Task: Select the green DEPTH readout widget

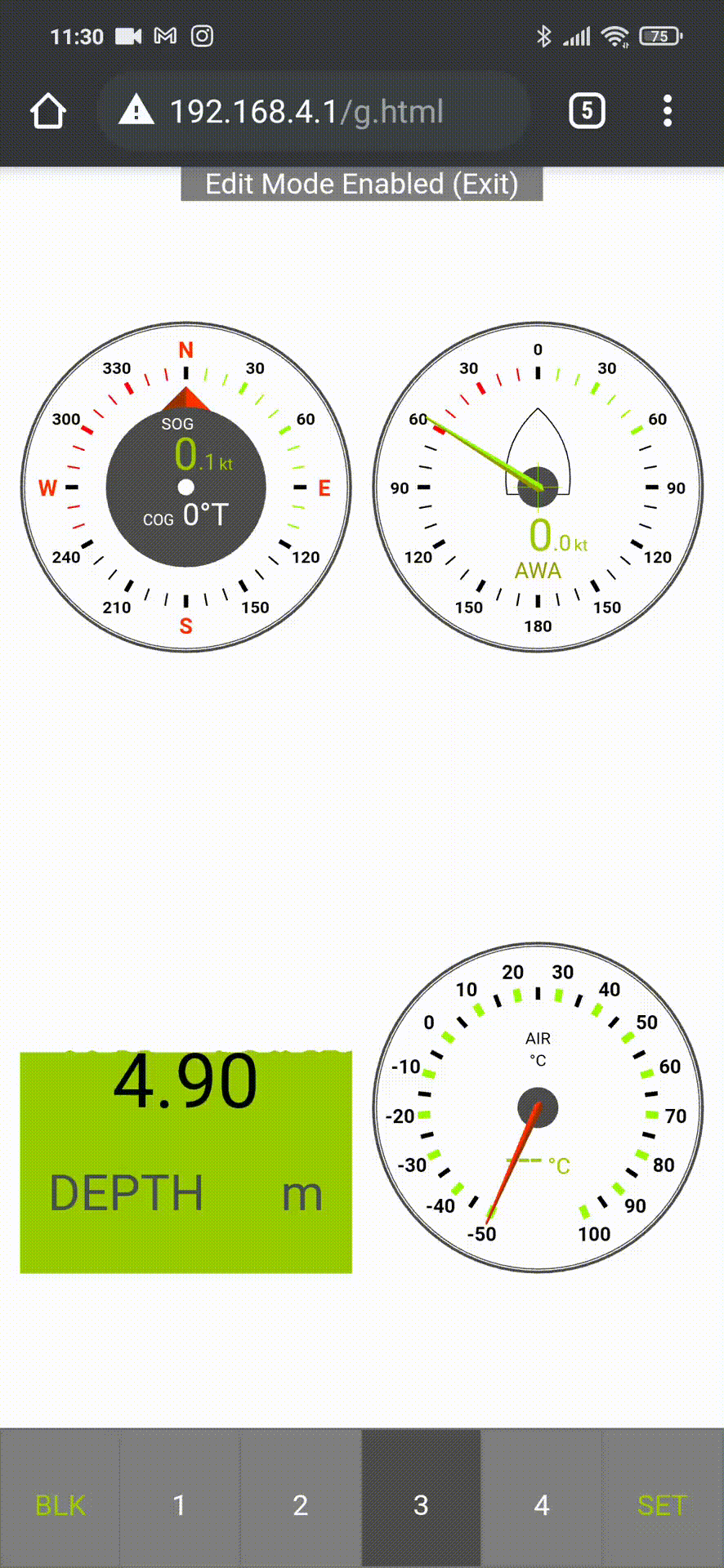Action: pyautogui.click(x=186, y=1162)
